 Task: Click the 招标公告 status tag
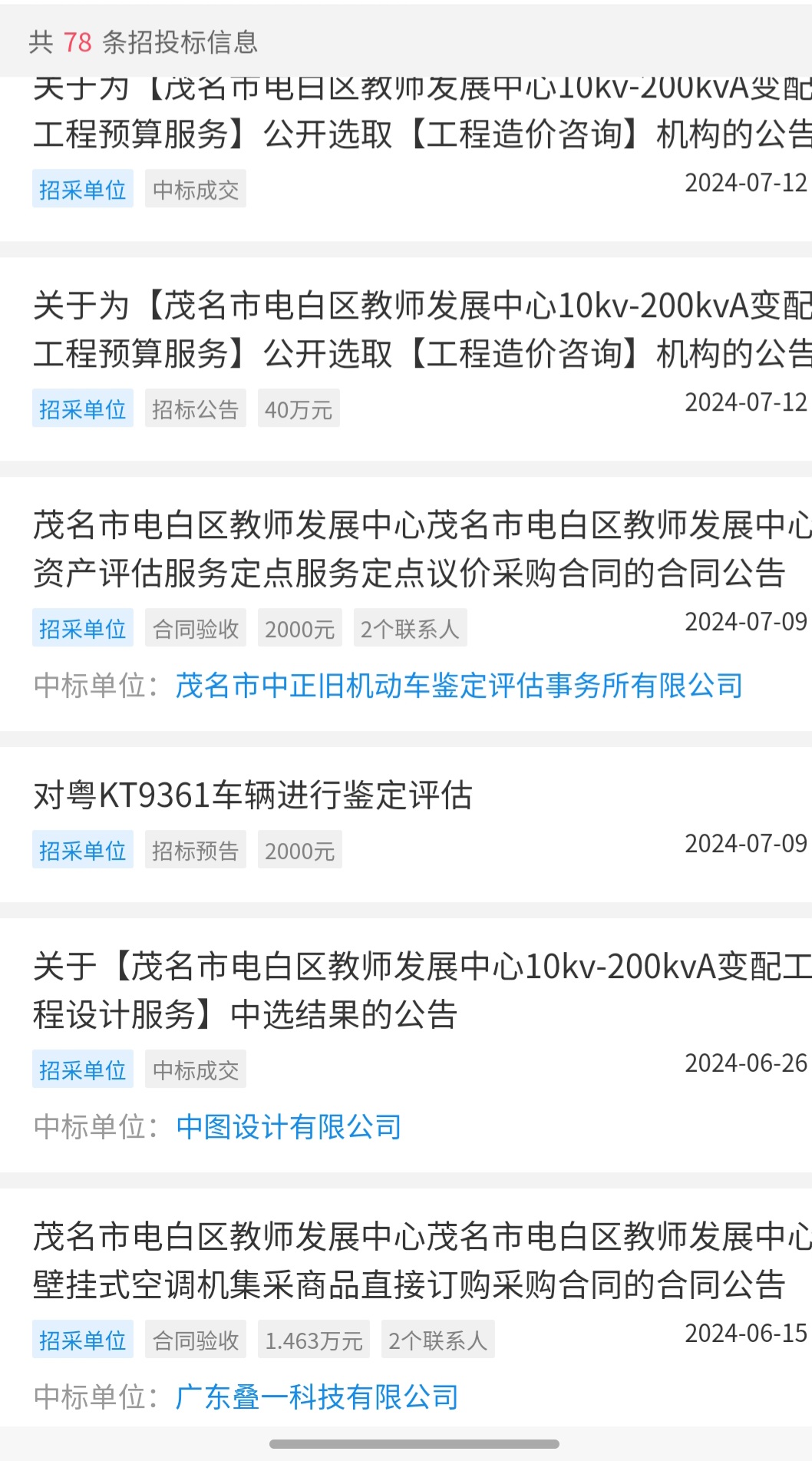tap(195, 409)
